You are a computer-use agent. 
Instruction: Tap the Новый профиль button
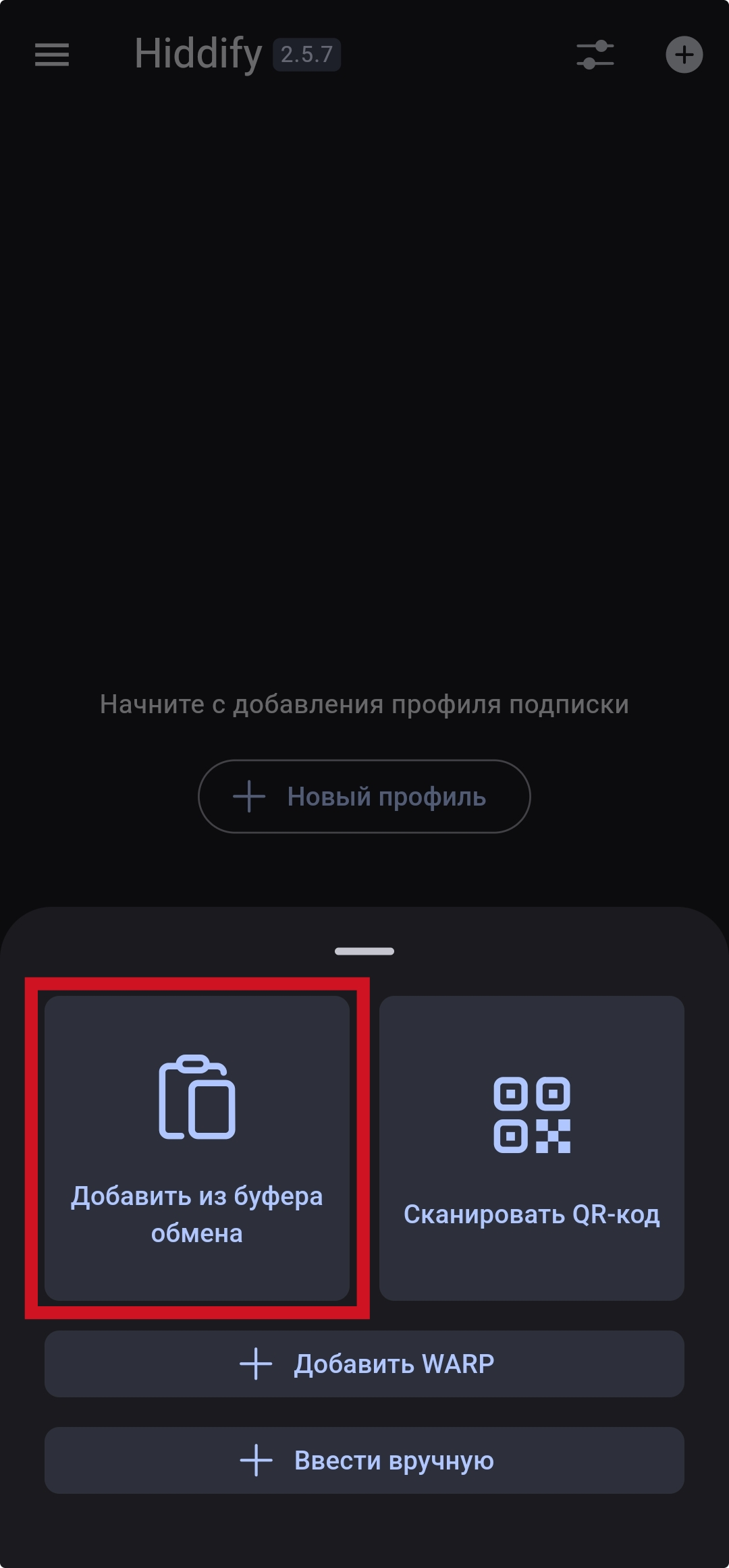[364, 796]
